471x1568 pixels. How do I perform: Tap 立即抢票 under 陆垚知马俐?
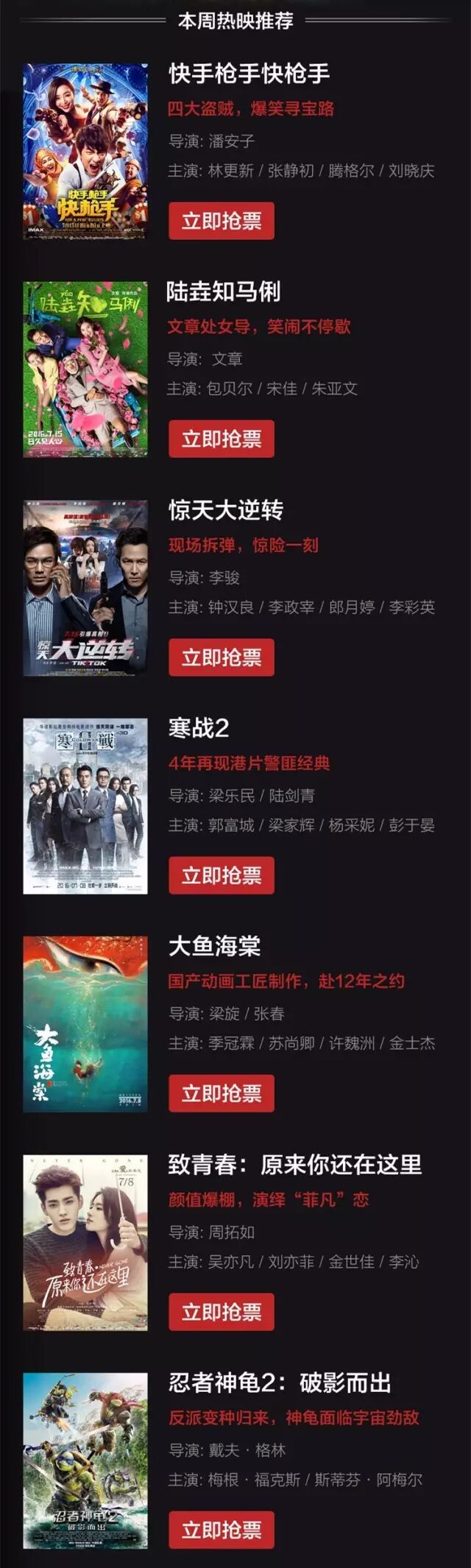222,439
